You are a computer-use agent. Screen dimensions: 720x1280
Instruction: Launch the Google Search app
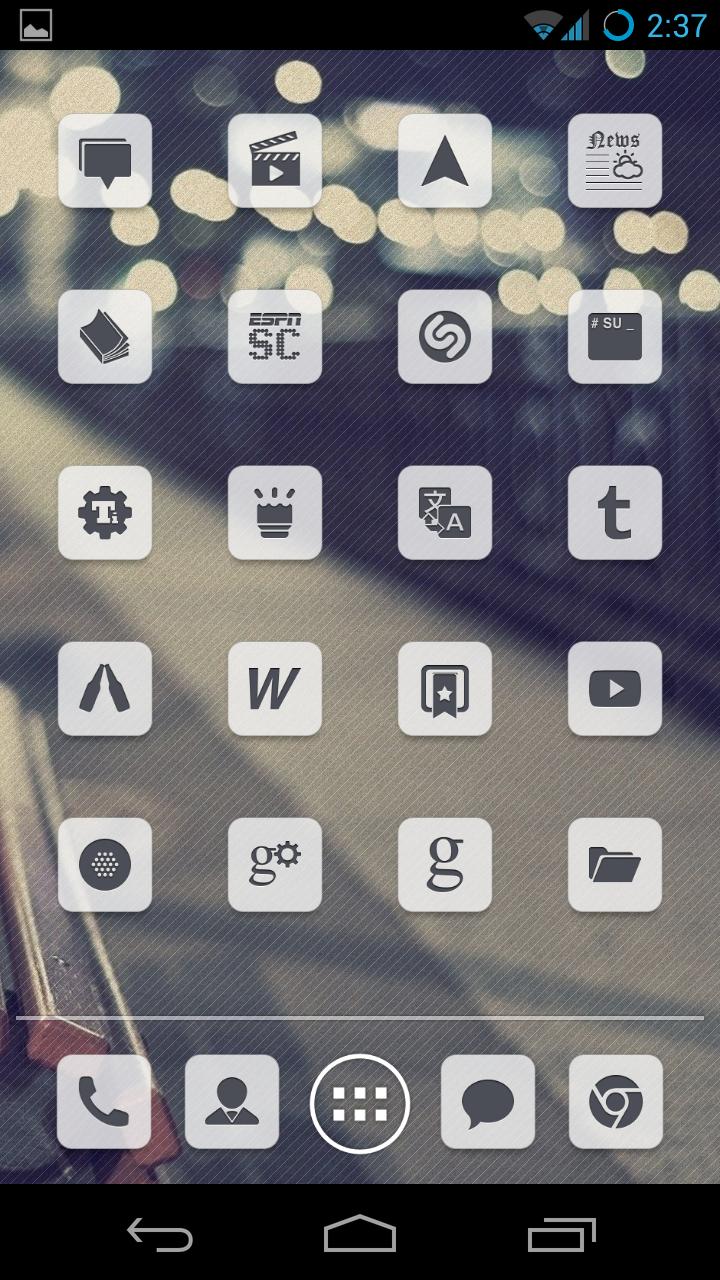coord(445,865)
